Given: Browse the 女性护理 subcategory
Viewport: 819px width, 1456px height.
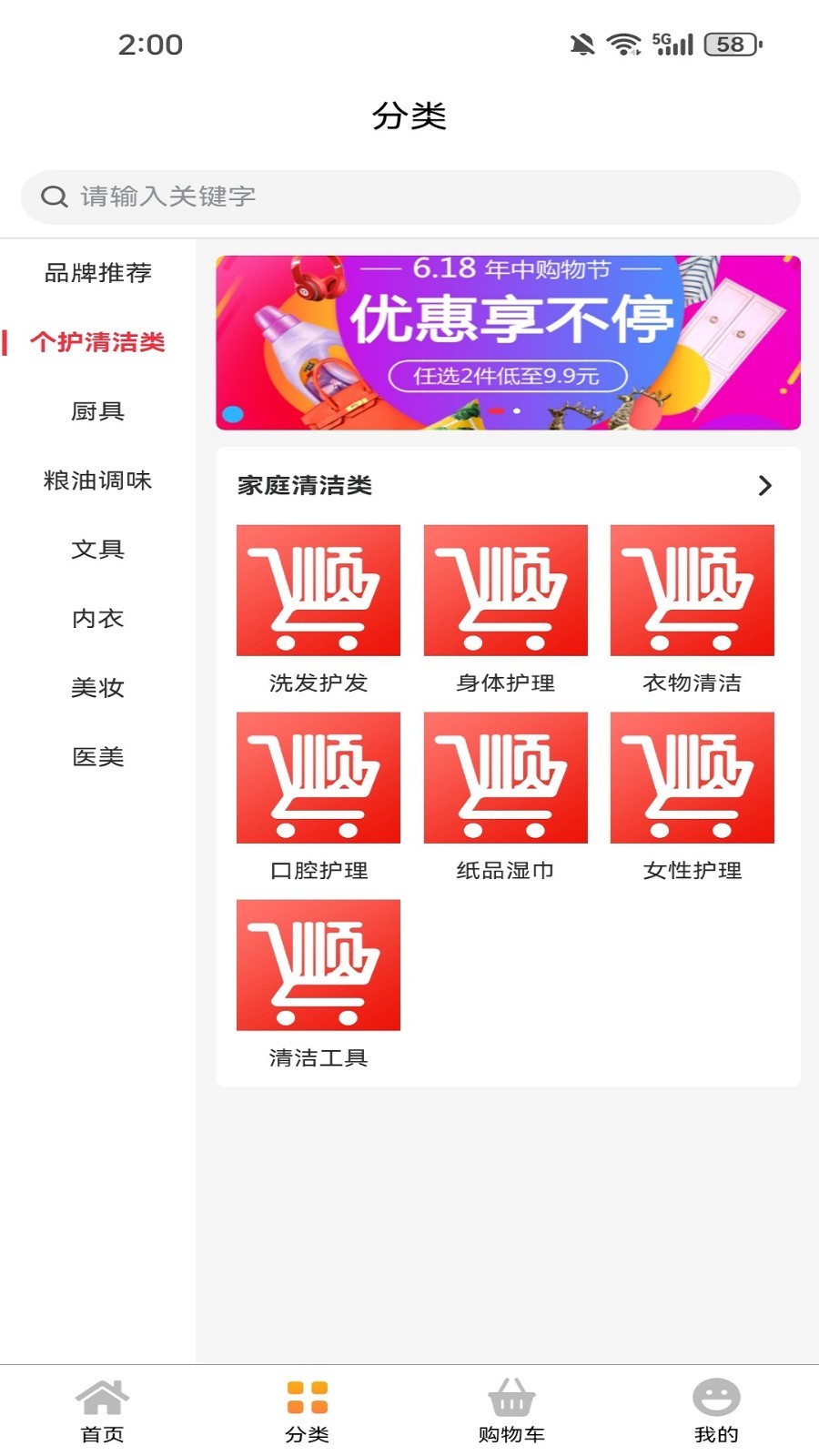Looking at the screenshot, I should [693, 795].
